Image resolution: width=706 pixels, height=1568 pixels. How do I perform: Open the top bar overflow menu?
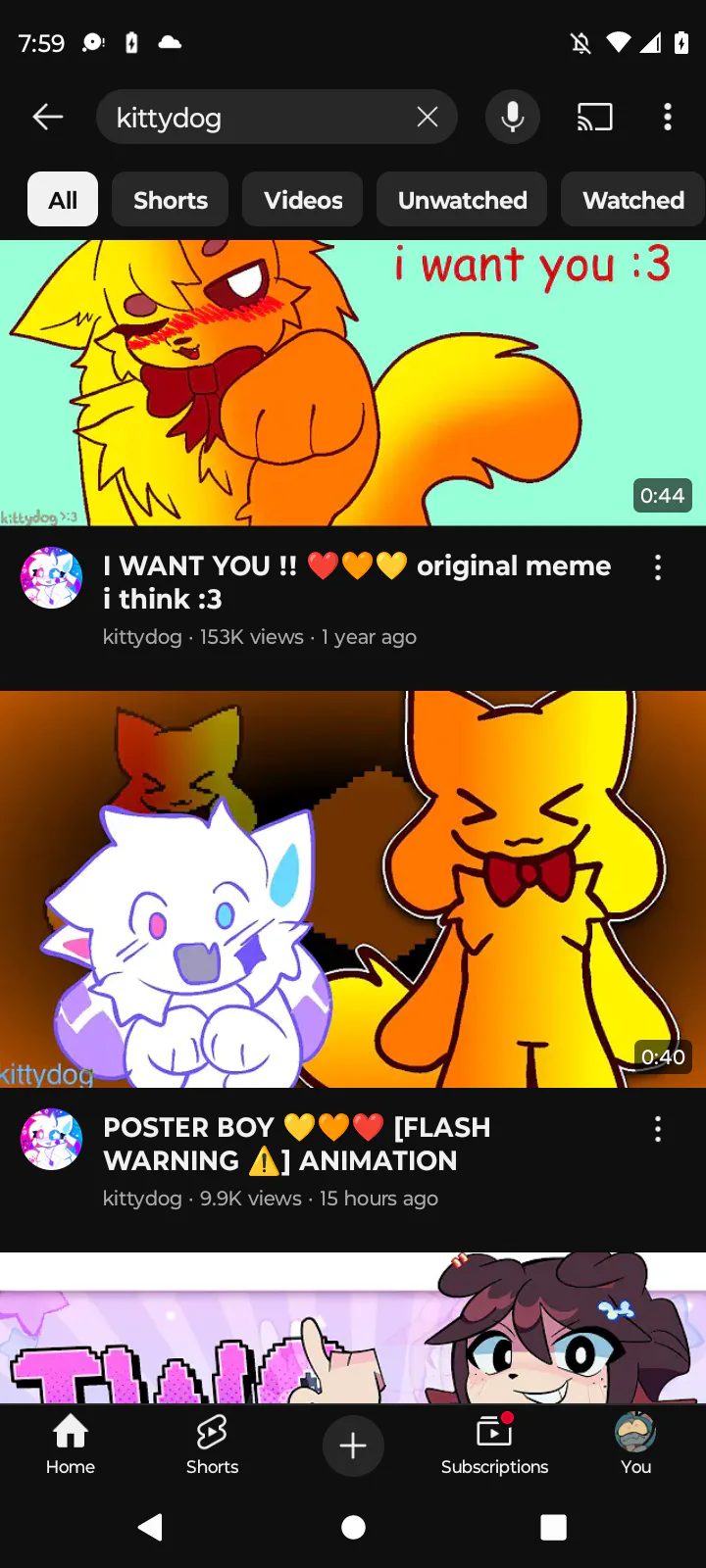click(x=668, y=118)
